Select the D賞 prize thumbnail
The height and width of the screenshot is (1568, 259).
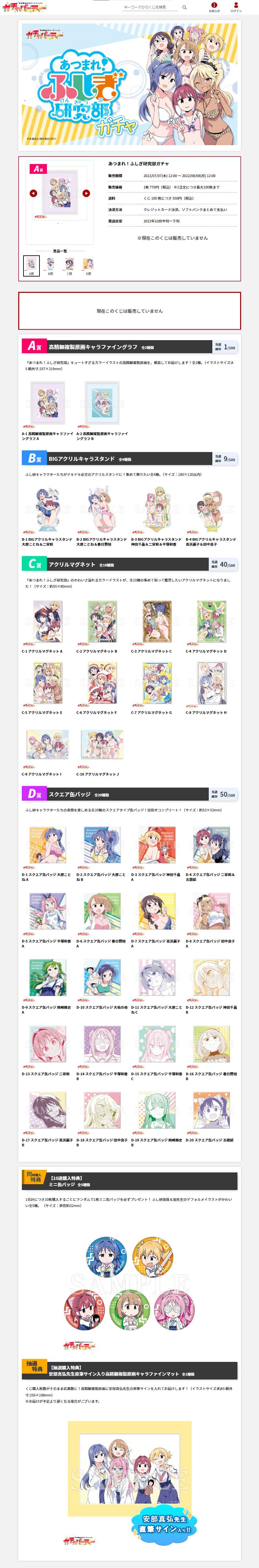pos(88,265)
